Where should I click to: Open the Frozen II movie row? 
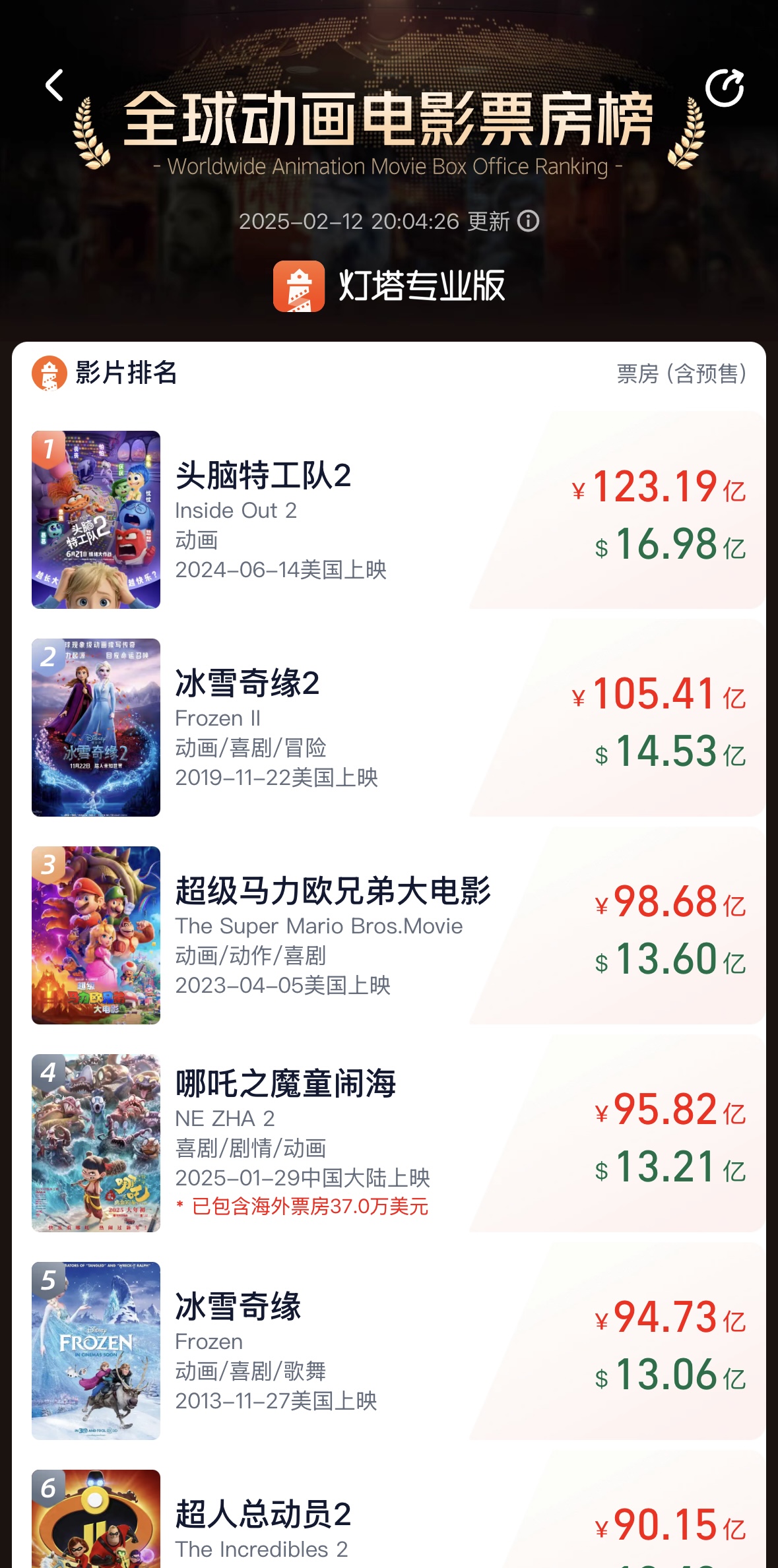389,727
